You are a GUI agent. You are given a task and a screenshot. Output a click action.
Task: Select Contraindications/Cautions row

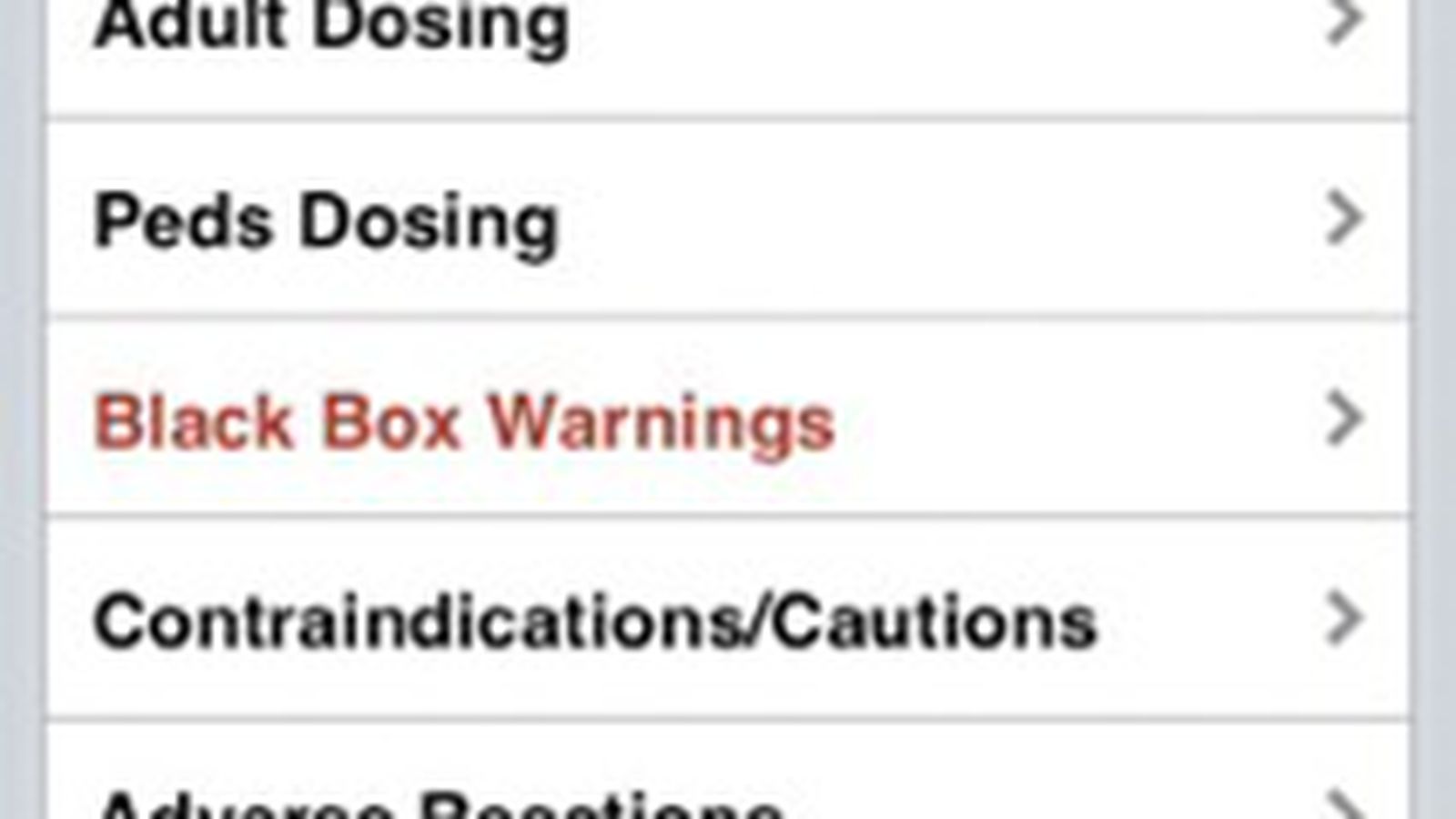click(x=596, y=622)
